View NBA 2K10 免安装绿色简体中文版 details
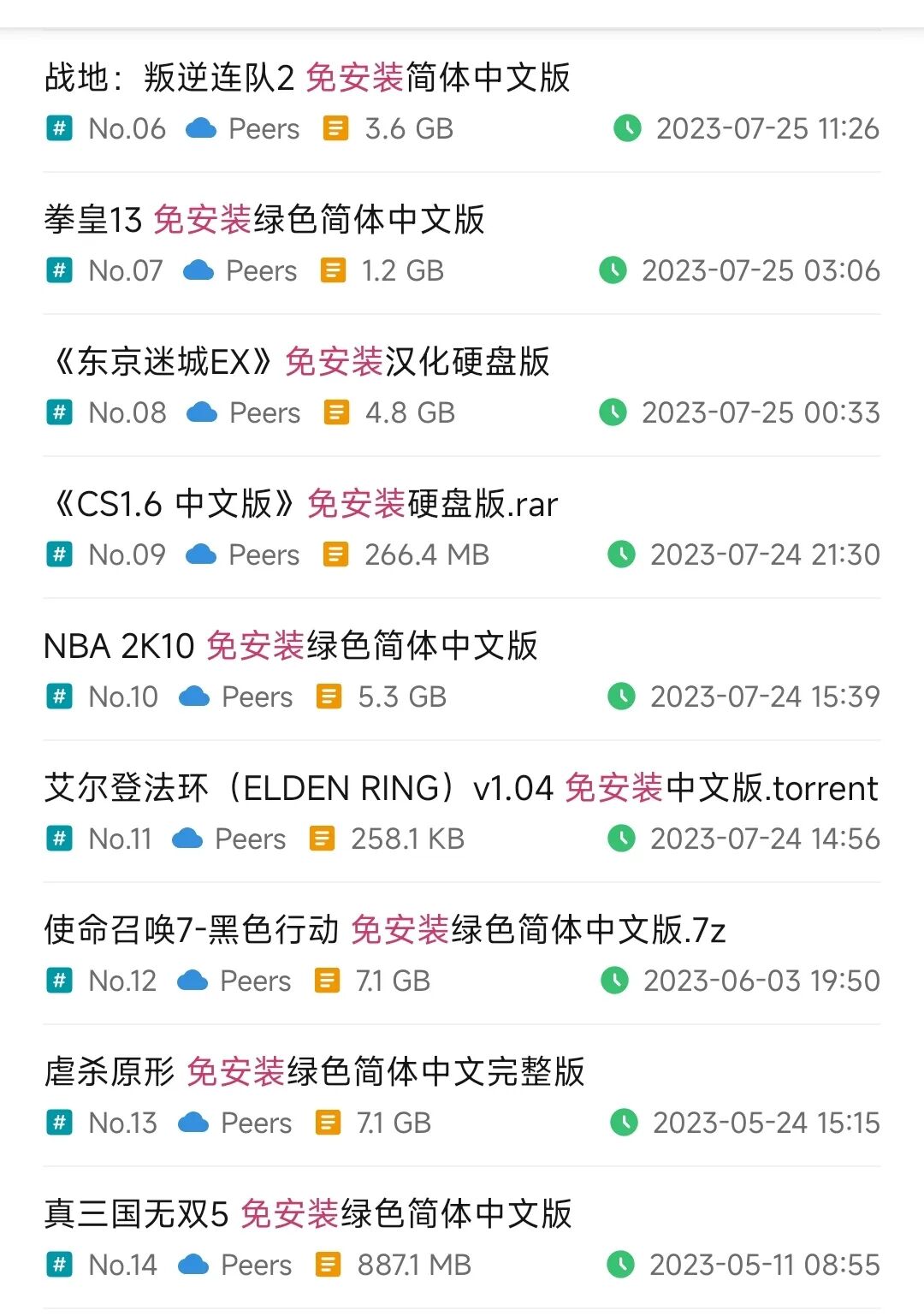This screenshot has width=924, height=1316. (x=291, y=646)
